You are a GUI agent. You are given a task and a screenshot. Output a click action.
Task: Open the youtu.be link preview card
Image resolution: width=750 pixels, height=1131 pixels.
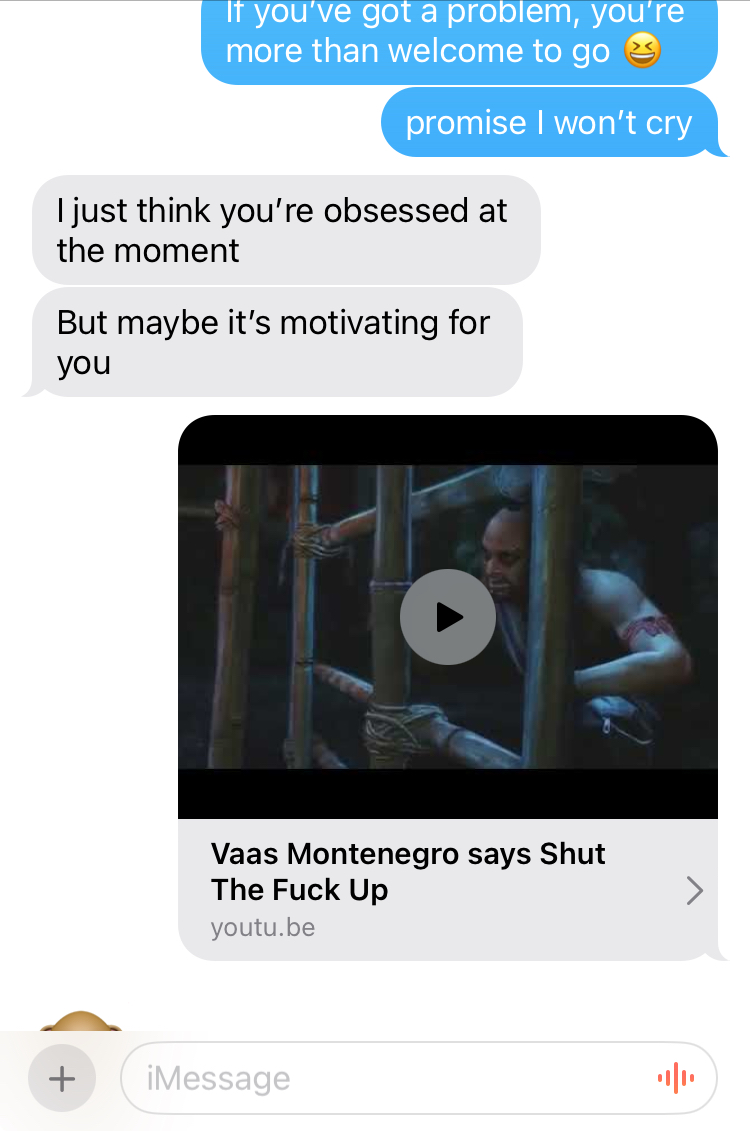click(447, 889)
